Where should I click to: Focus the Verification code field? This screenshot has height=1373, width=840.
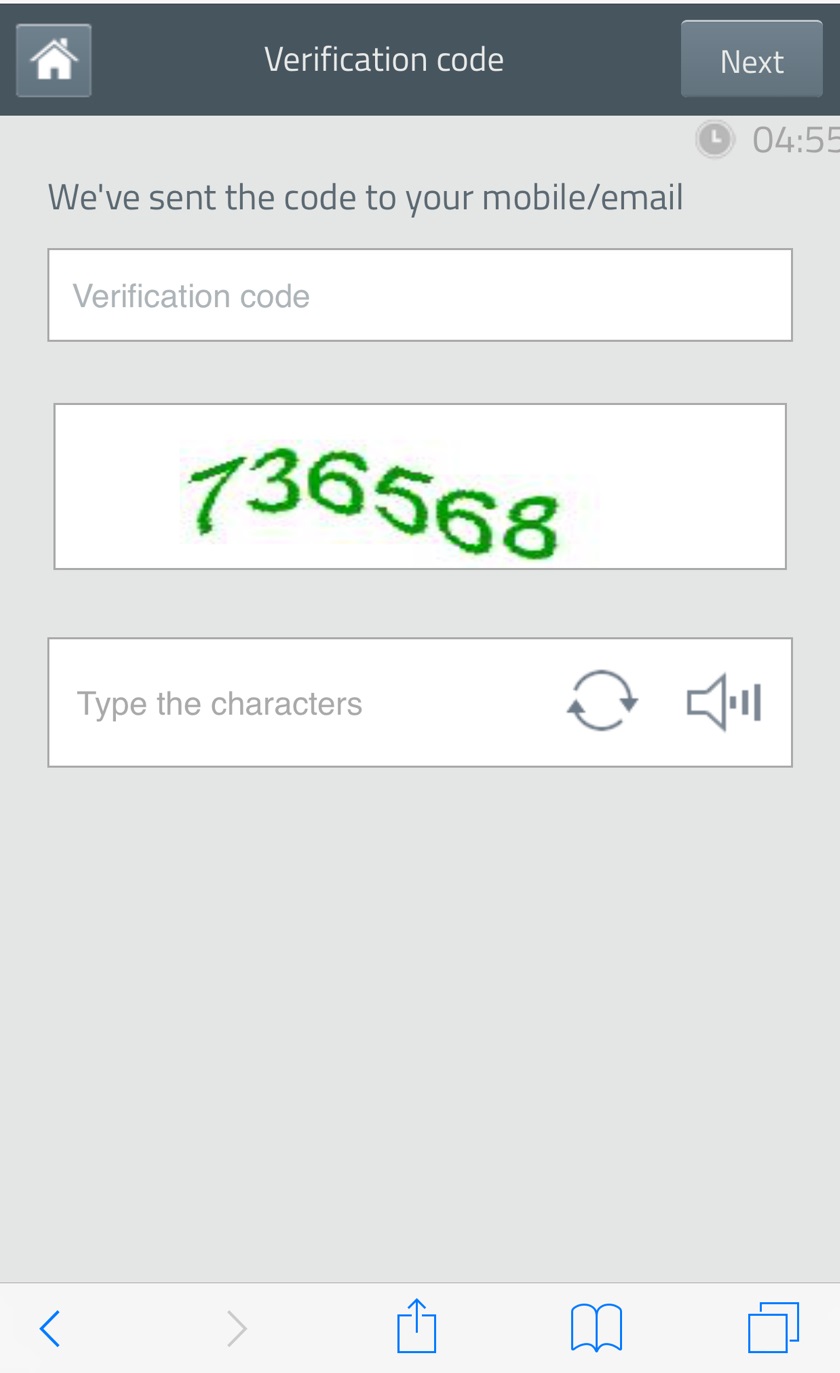(x=420, y=295)
